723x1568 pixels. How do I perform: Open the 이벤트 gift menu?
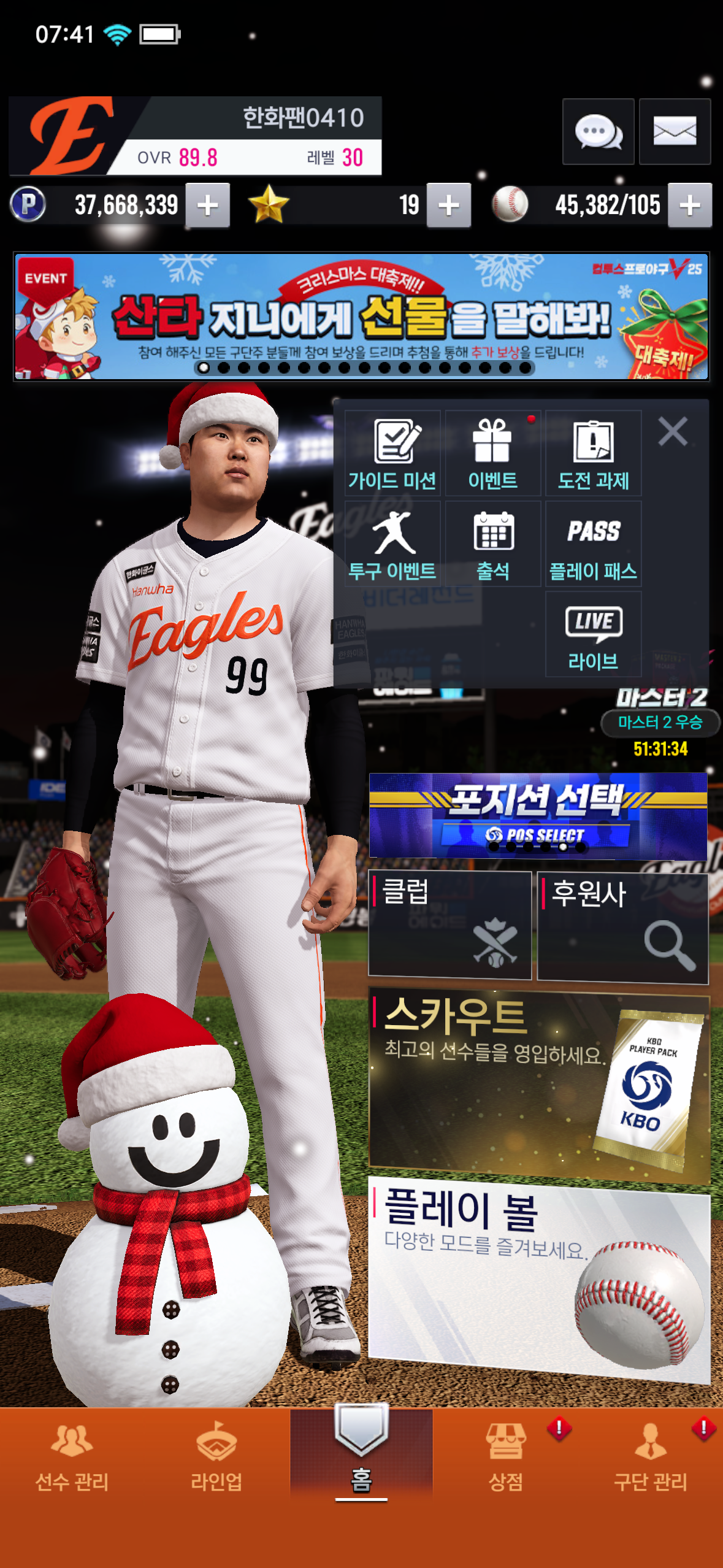click(492, 454)
